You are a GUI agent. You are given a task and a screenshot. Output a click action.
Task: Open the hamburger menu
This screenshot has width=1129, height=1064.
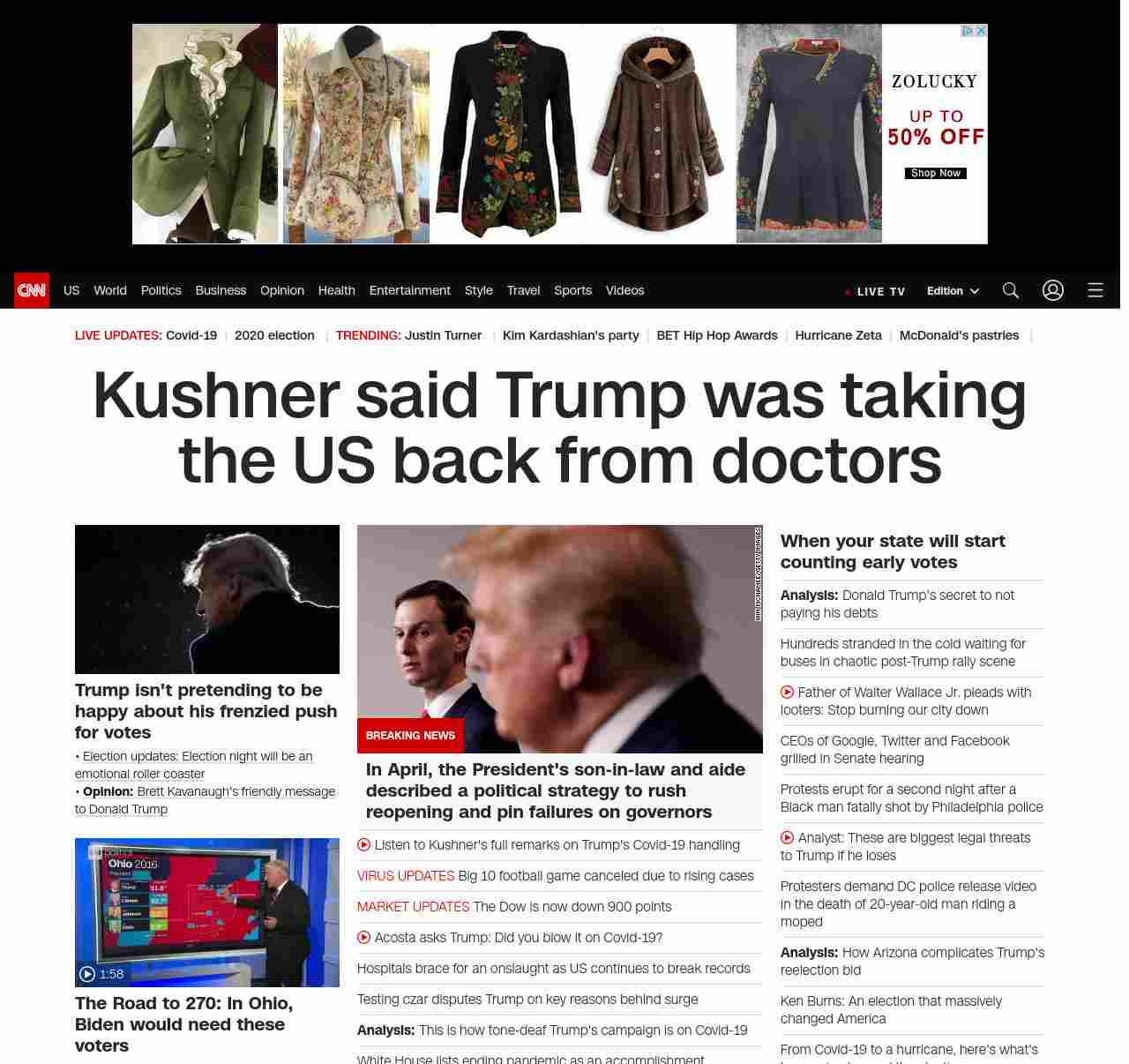(1095, 290)
